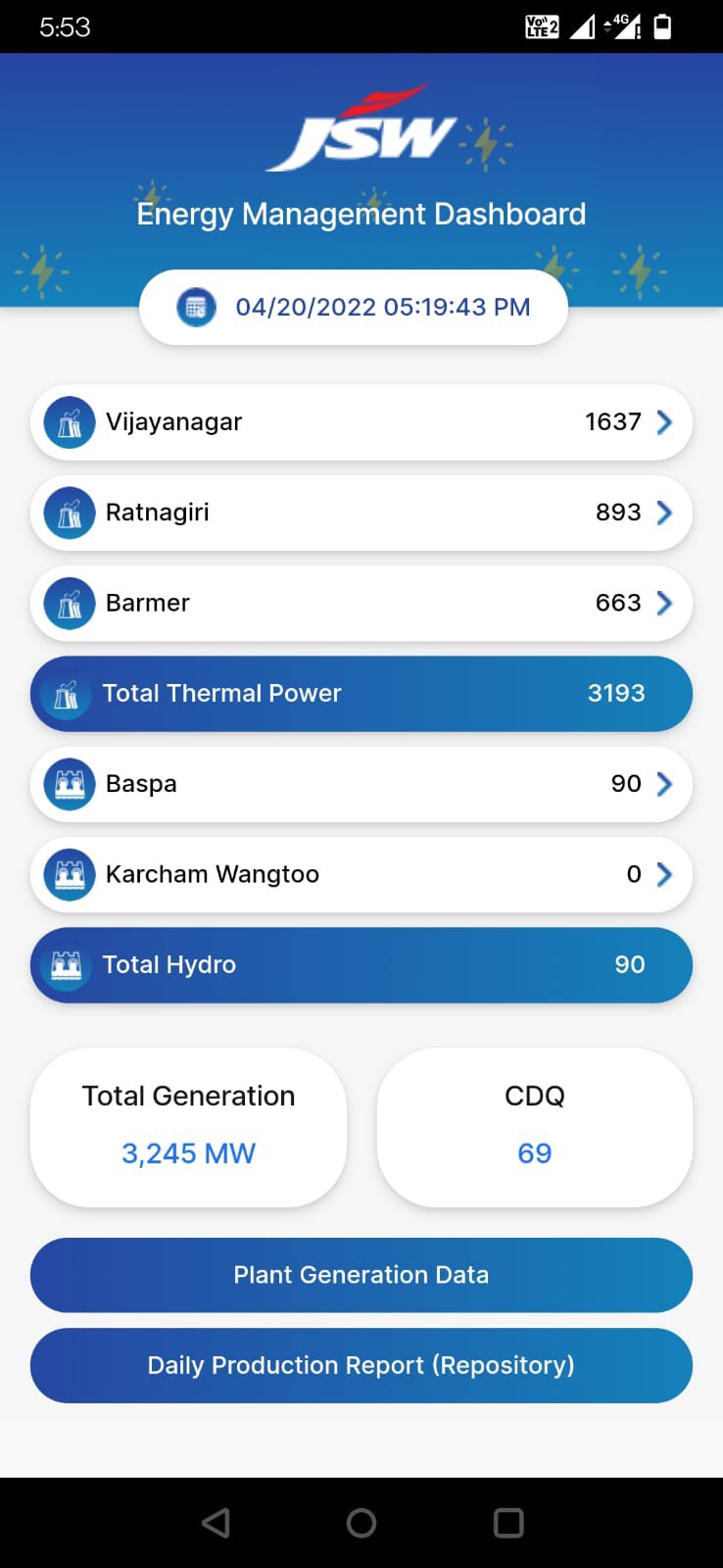This screenshot has width=723, height=1568.
Task: Click the thermal plant icon beside Vijayanagar
Action: 69,422
